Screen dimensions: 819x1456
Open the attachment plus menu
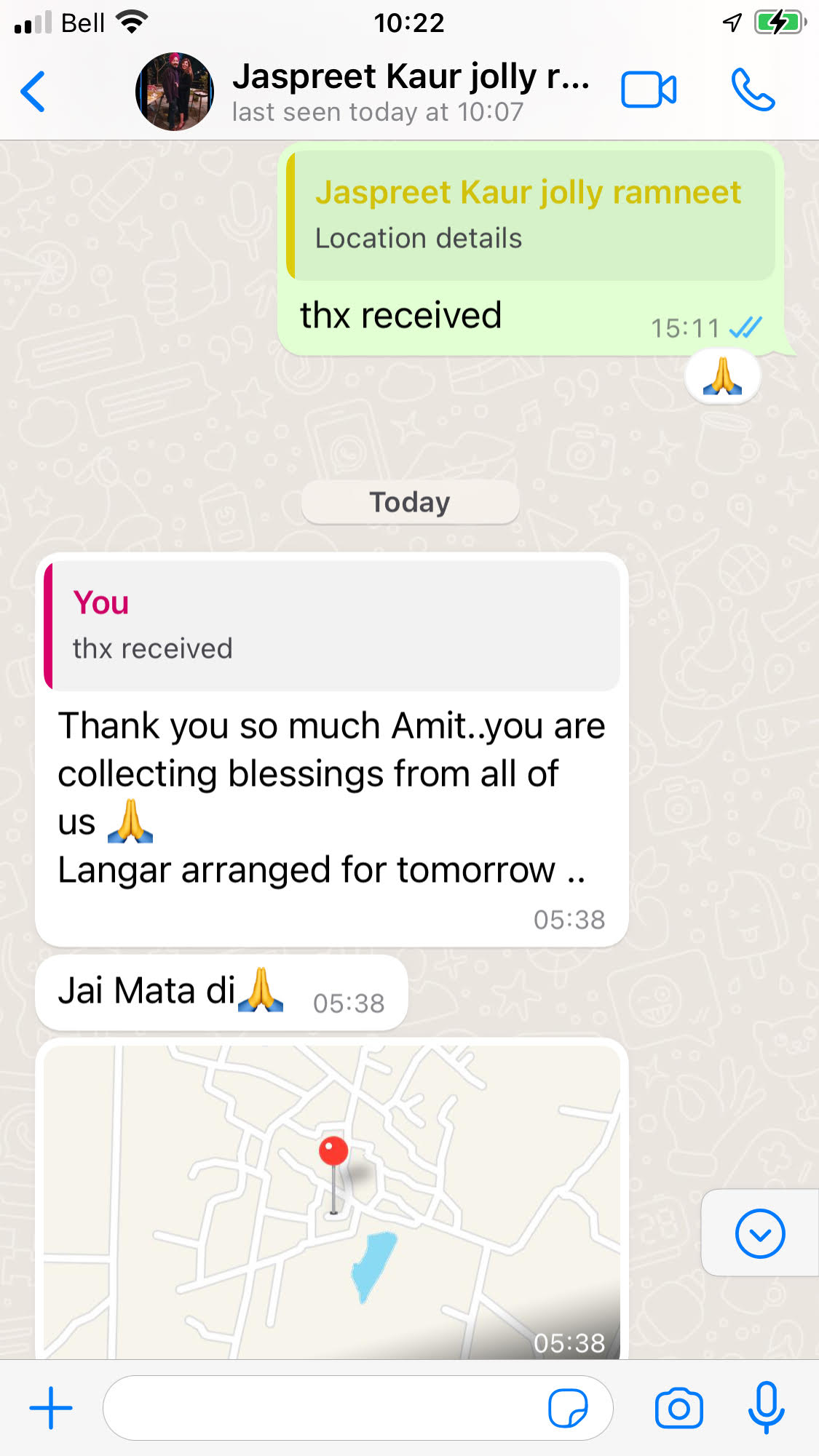pos(51,1408)
